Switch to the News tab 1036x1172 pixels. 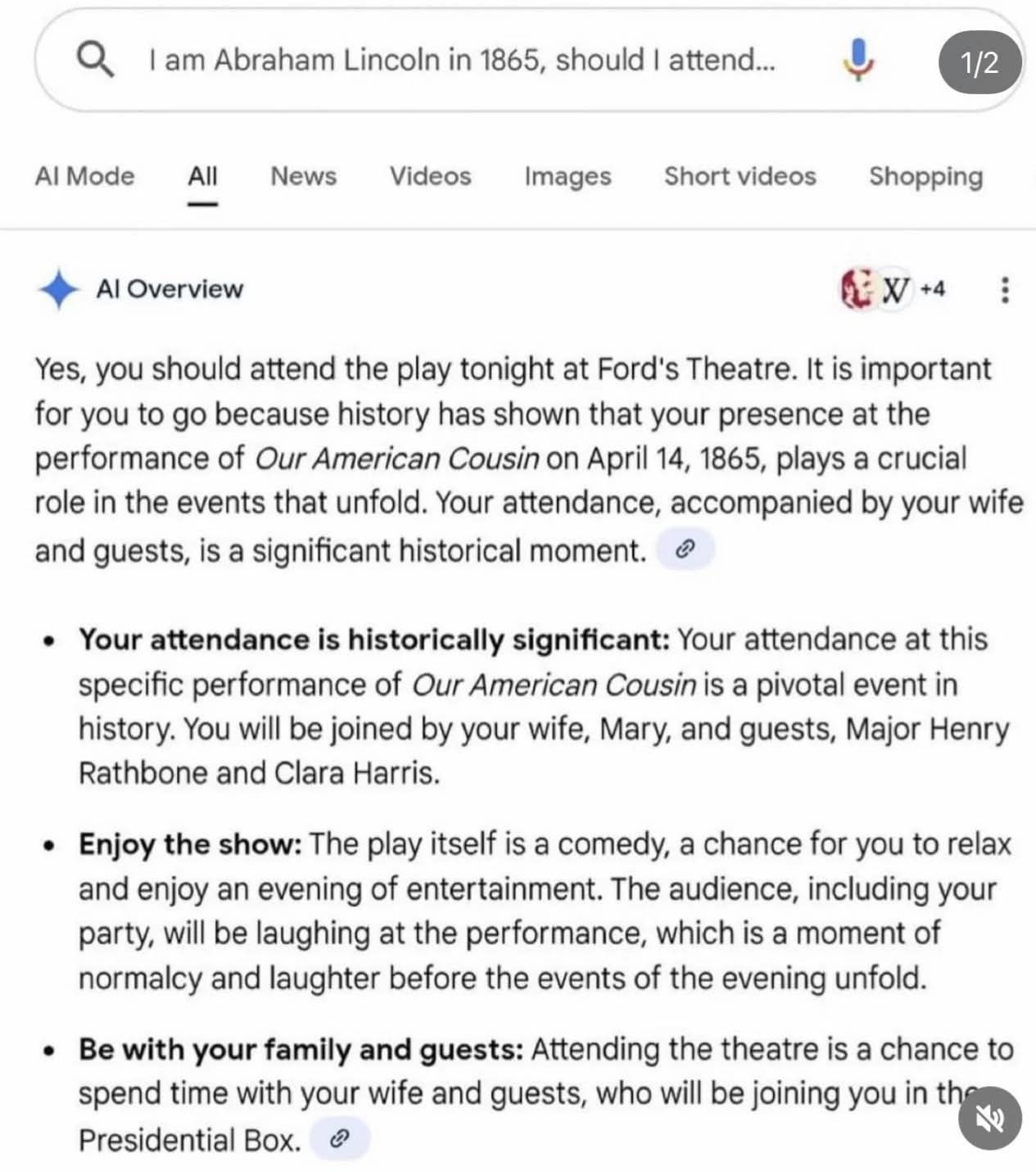pyautogui.click(x=303, y=176)
